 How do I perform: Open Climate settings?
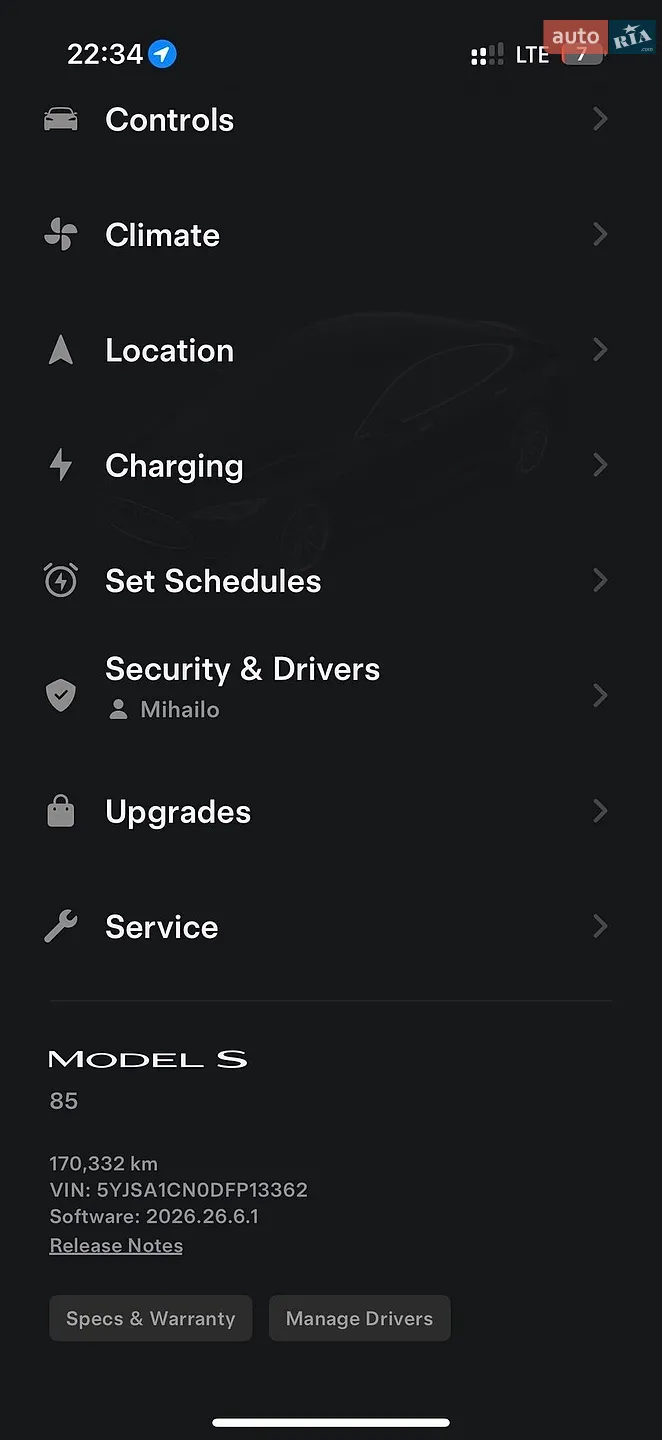[x=330, y=235]
